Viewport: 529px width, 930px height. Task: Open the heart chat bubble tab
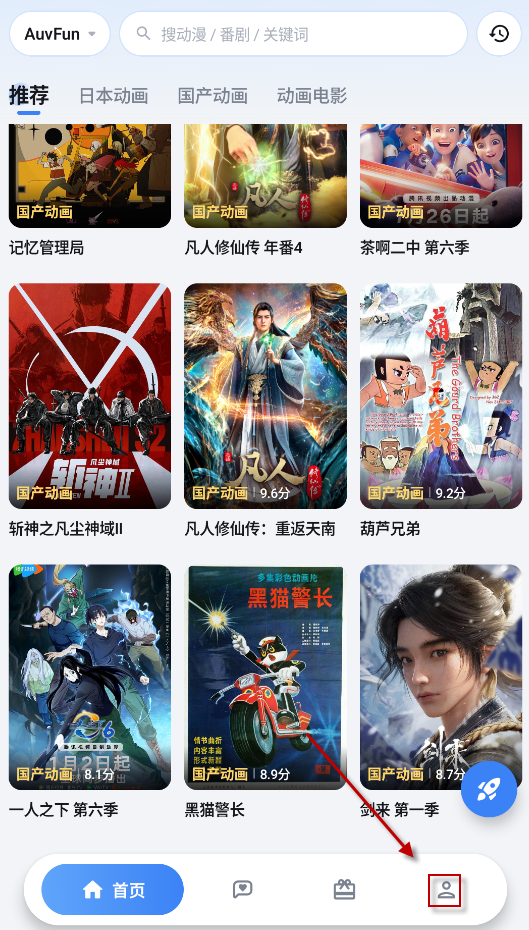tap(243, 890)
